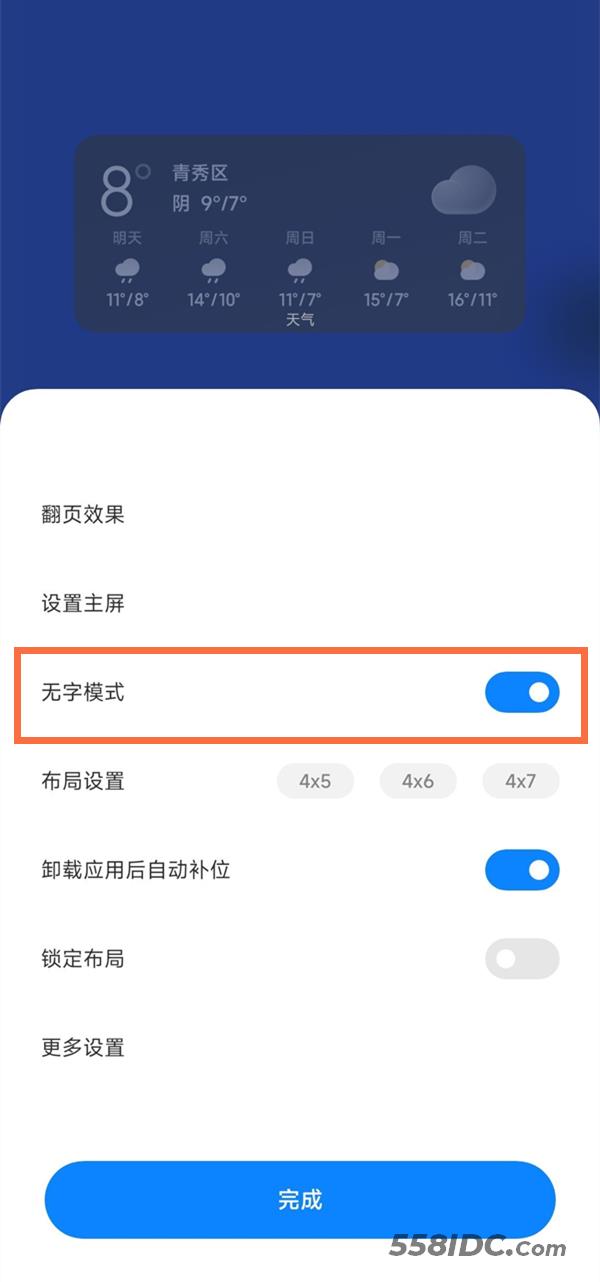The height and width of the screenshot is (1282, 600).
Task: Disable 卸载应用后自动补位 switch
Action: click(x=521, y=870)
